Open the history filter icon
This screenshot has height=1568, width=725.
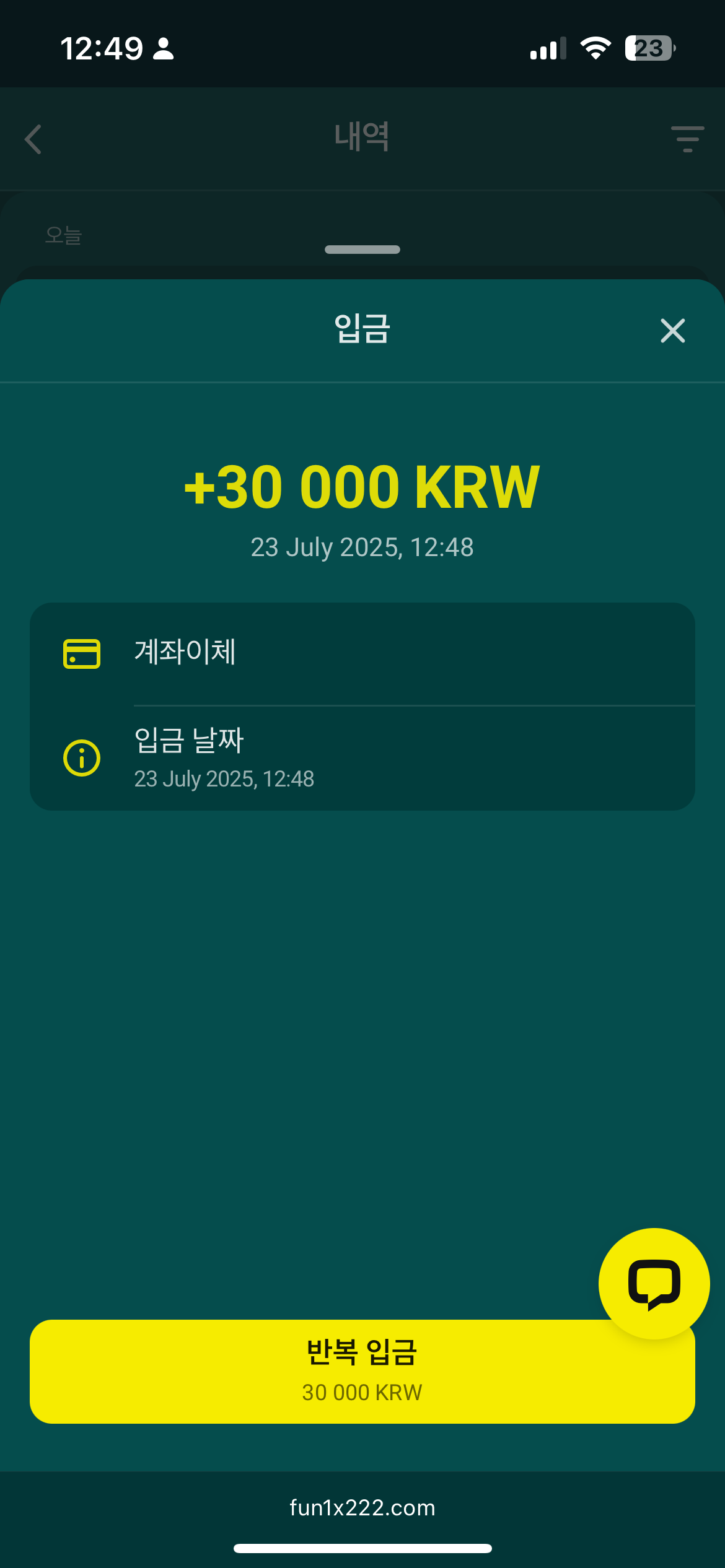[687, 139]
